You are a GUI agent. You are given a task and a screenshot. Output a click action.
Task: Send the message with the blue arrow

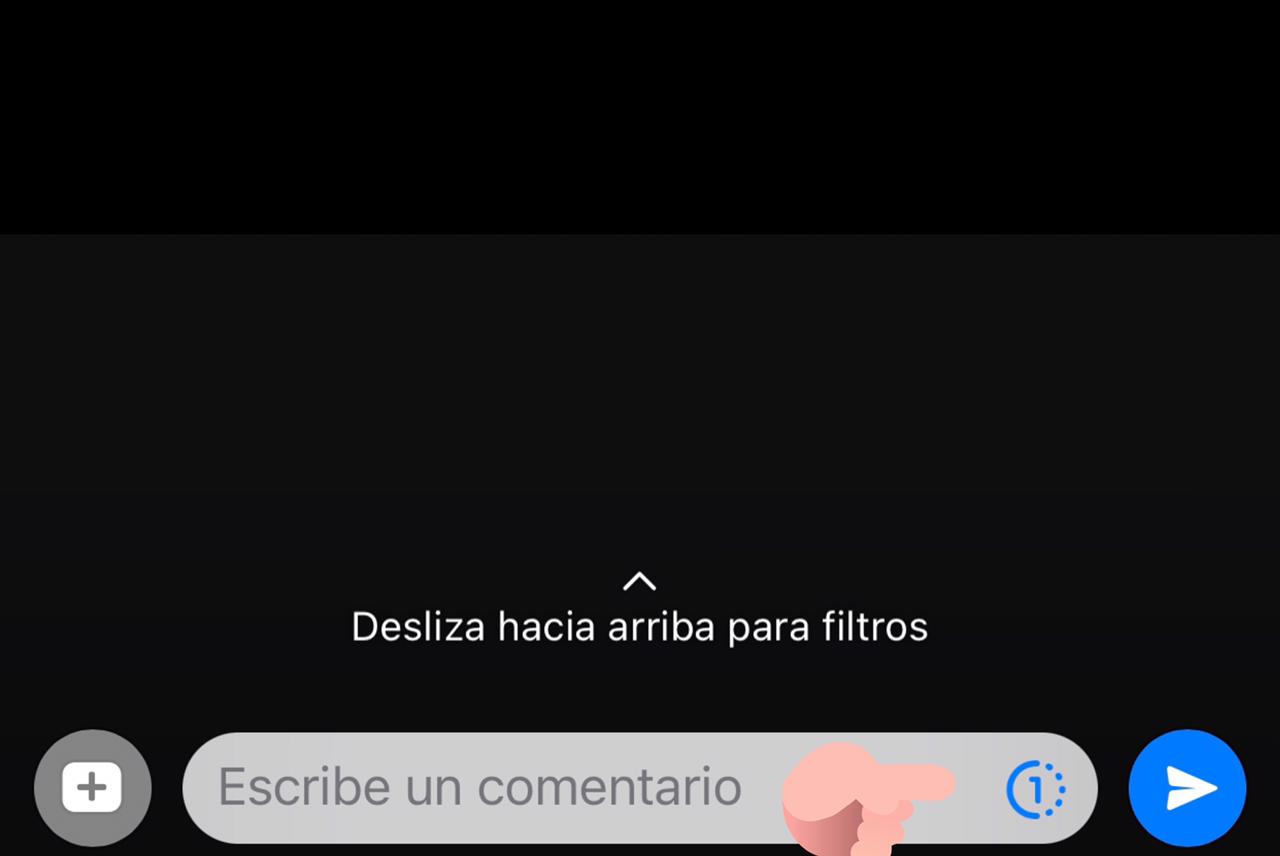click(x=1187, y=788)
